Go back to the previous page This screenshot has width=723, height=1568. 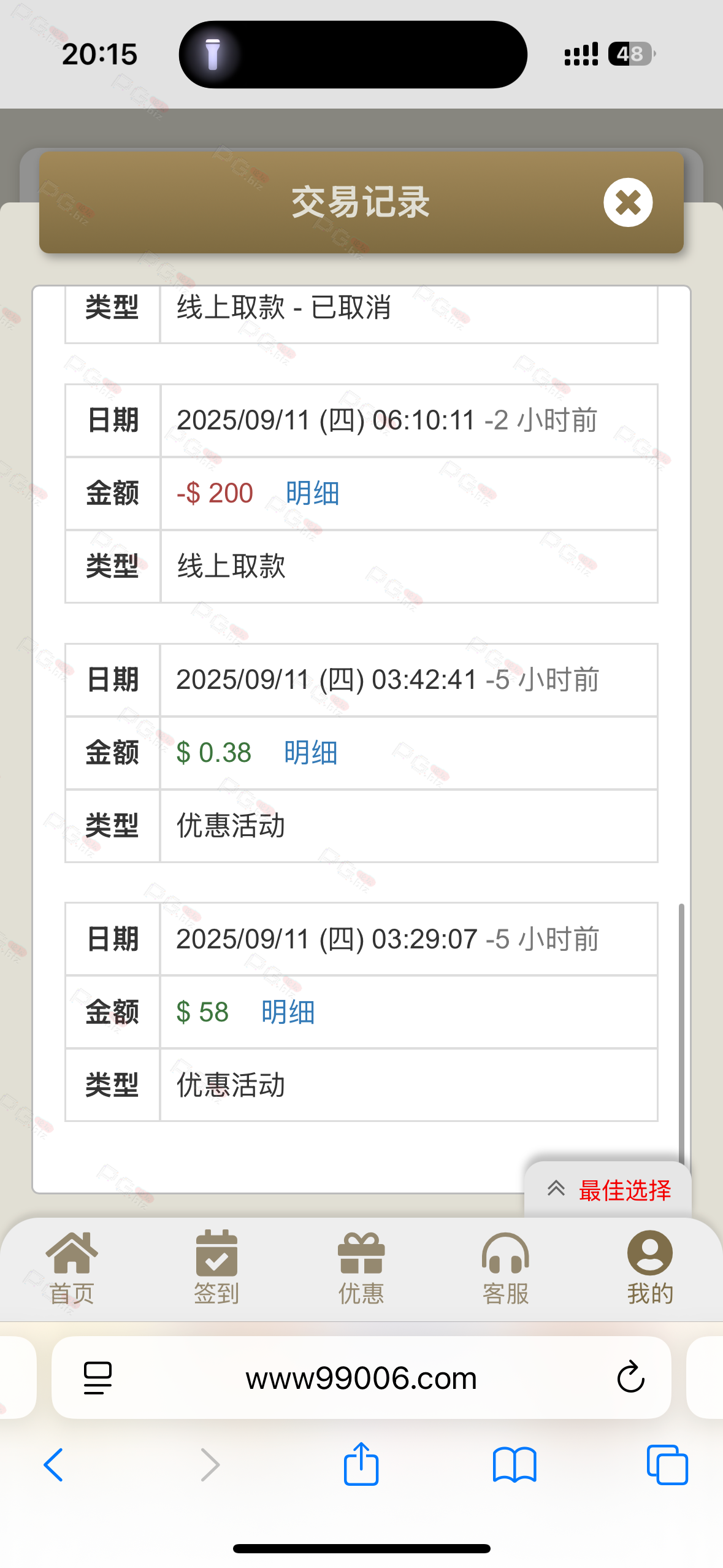pos(53,1465)
